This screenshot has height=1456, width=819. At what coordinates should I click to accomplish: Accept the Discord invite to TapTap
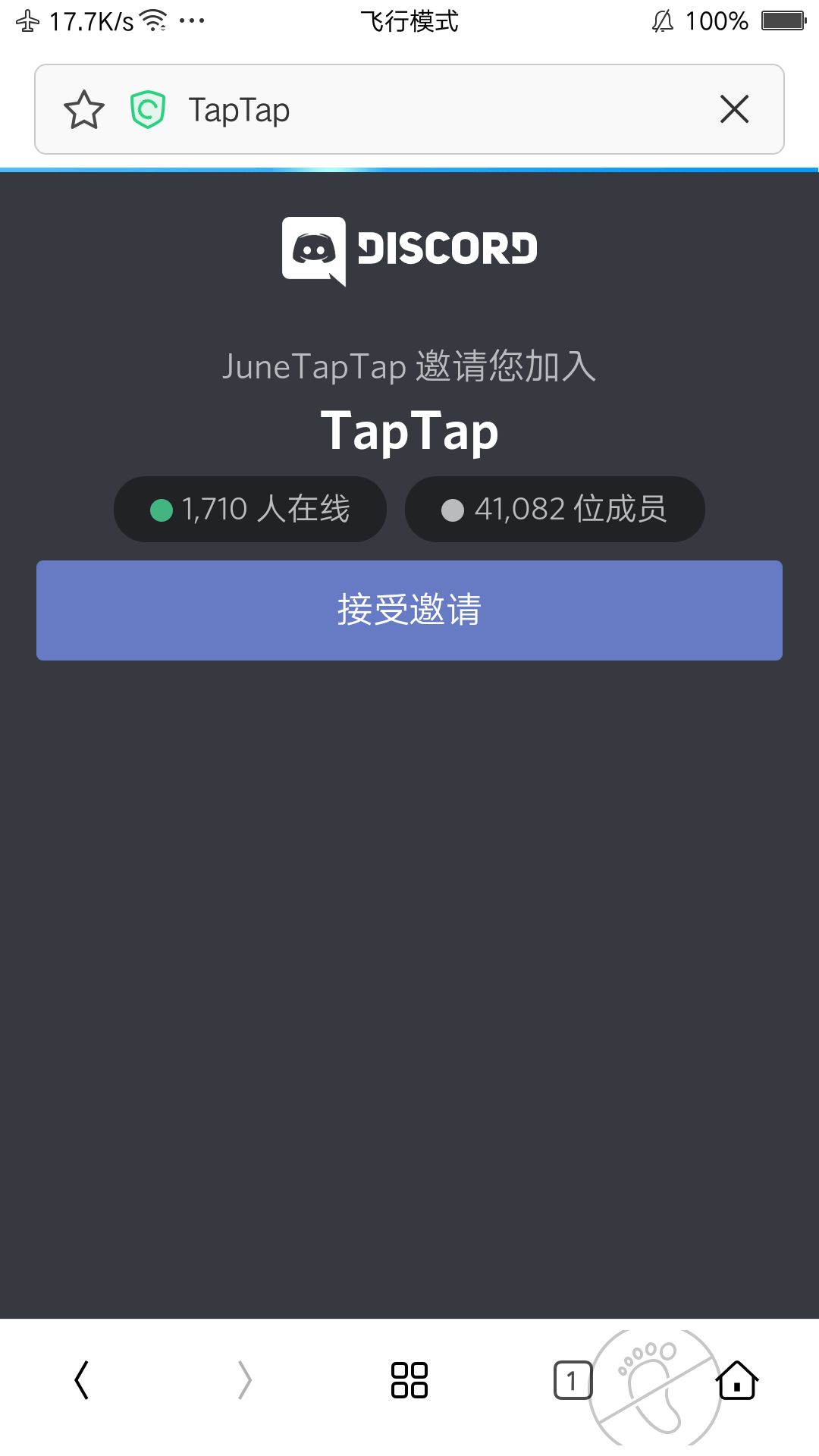click(x=409, y=610)
